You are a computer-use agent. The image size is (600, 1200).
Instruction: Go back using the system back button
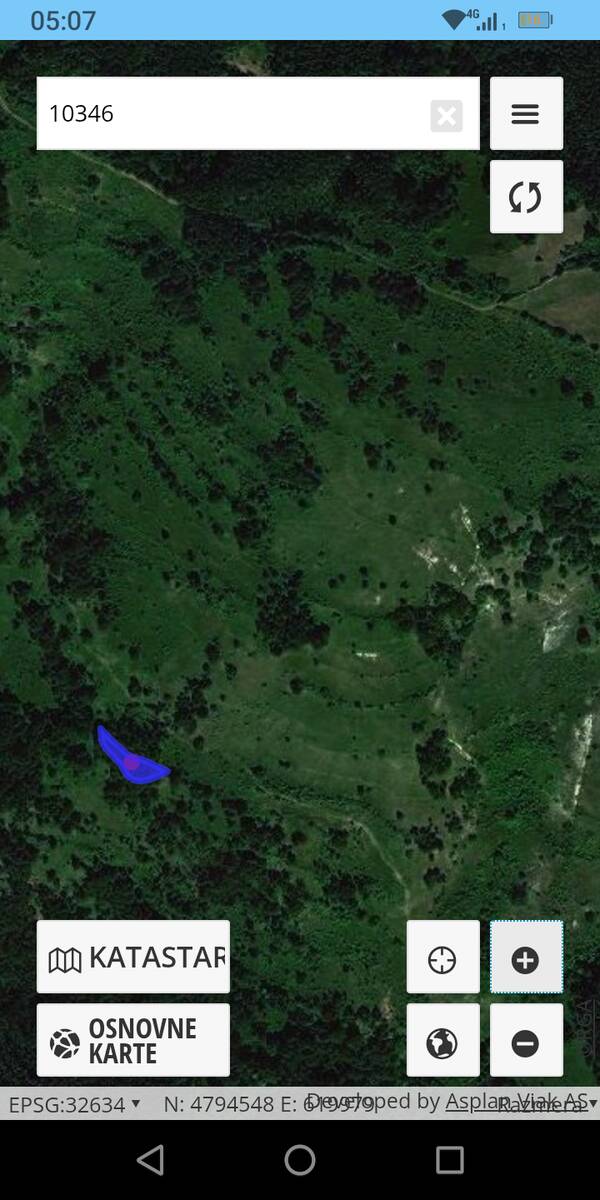(150, 1160)
